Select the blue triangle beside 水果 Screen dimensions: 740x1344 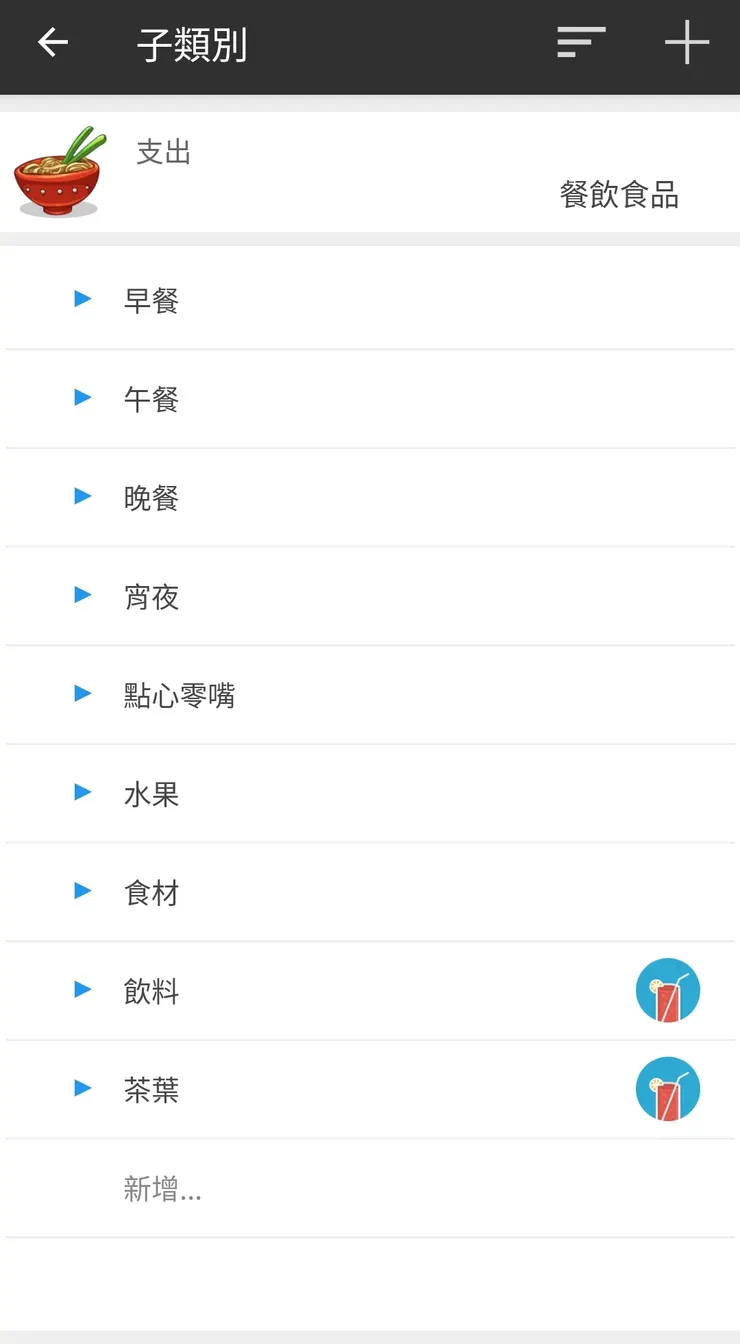coord(82,792)
